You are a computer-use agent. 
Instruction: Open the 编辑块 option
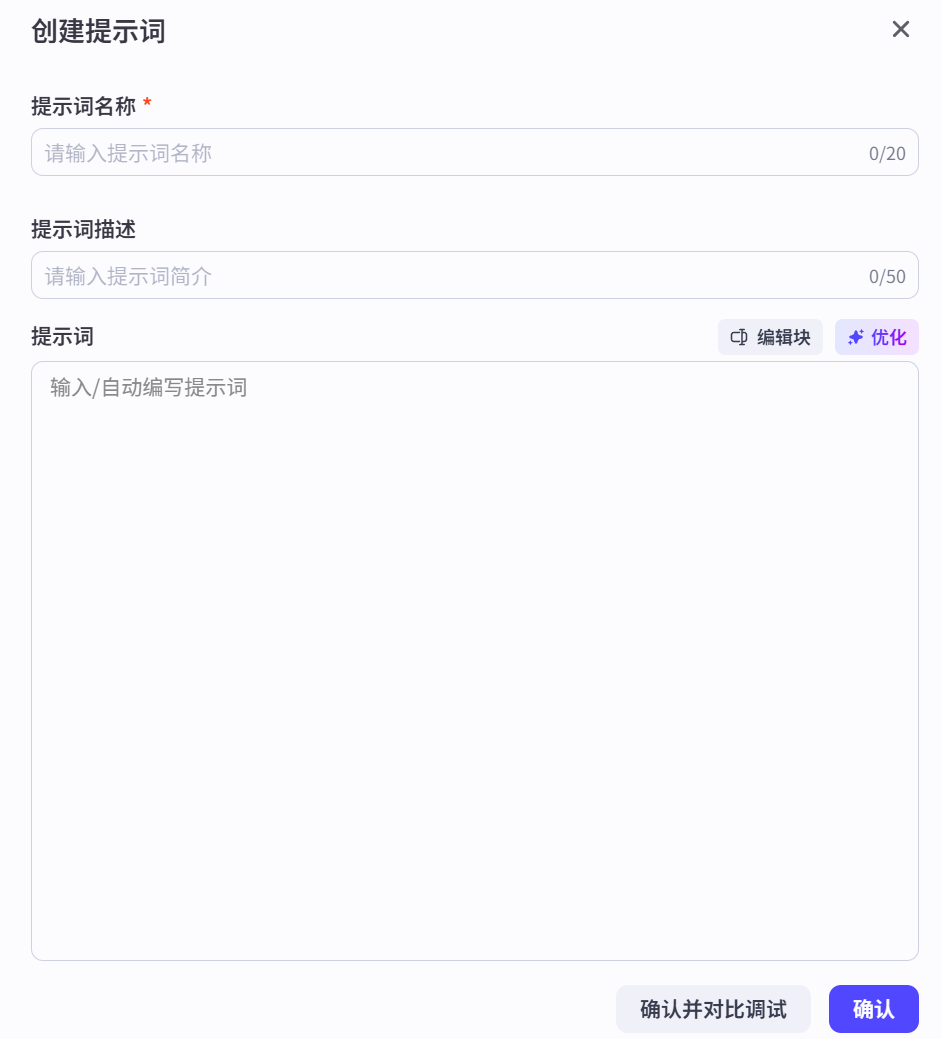[770, 337]
